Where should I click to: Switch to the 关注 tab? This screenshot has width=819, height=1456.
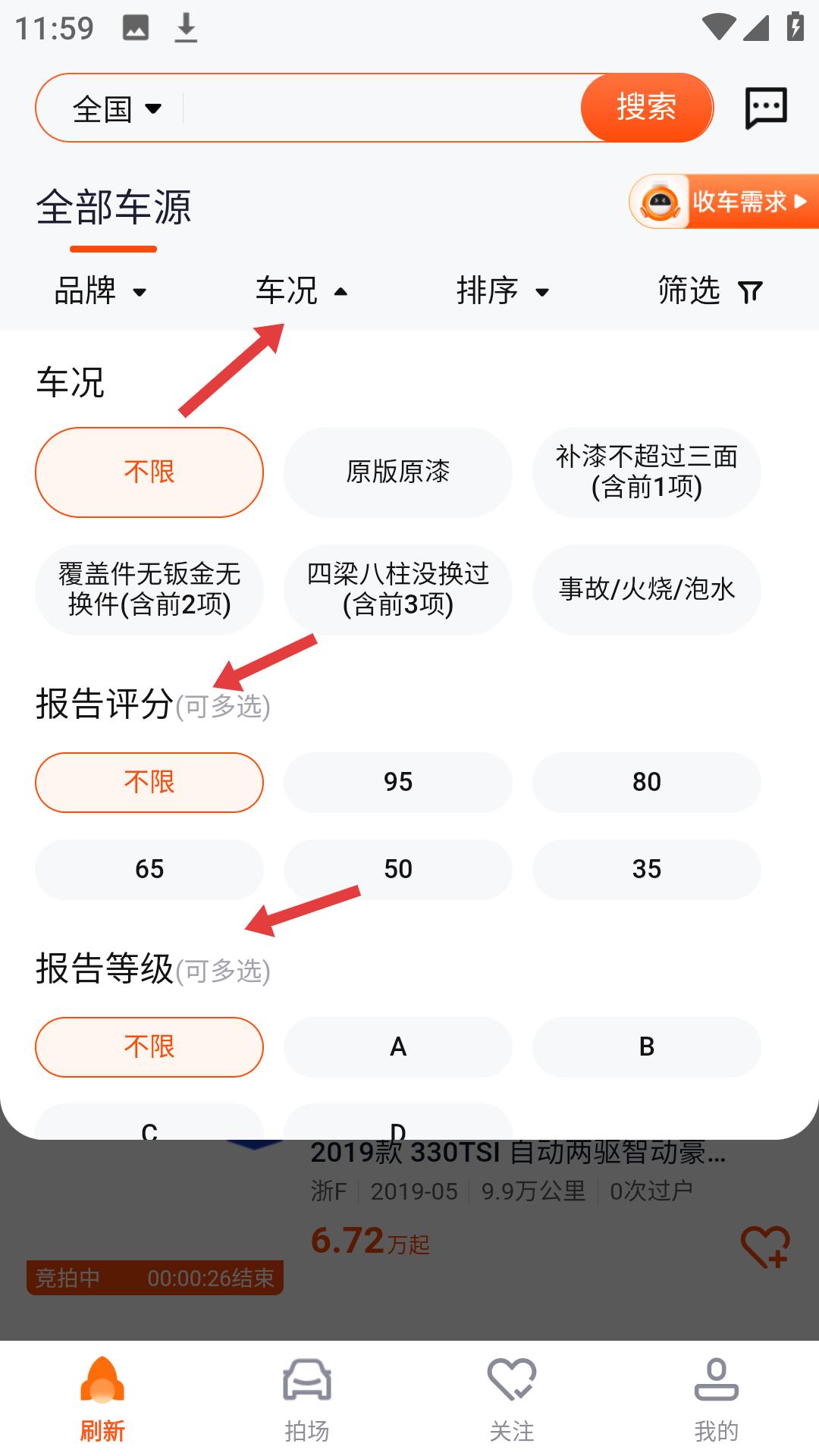pyautogui.click(x=512, y=1399)
